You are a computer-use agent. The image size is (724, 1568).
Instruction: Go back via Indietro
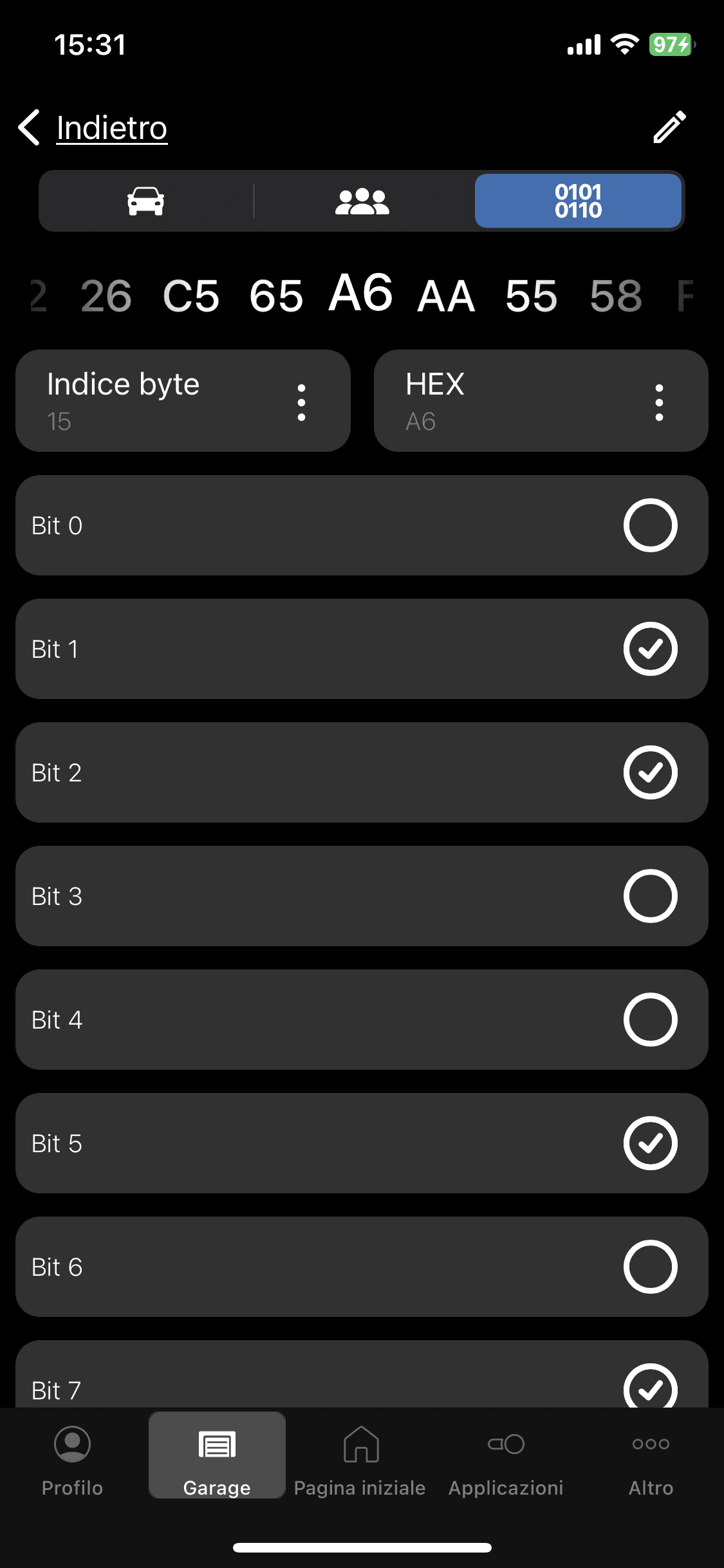coord(93,127)
